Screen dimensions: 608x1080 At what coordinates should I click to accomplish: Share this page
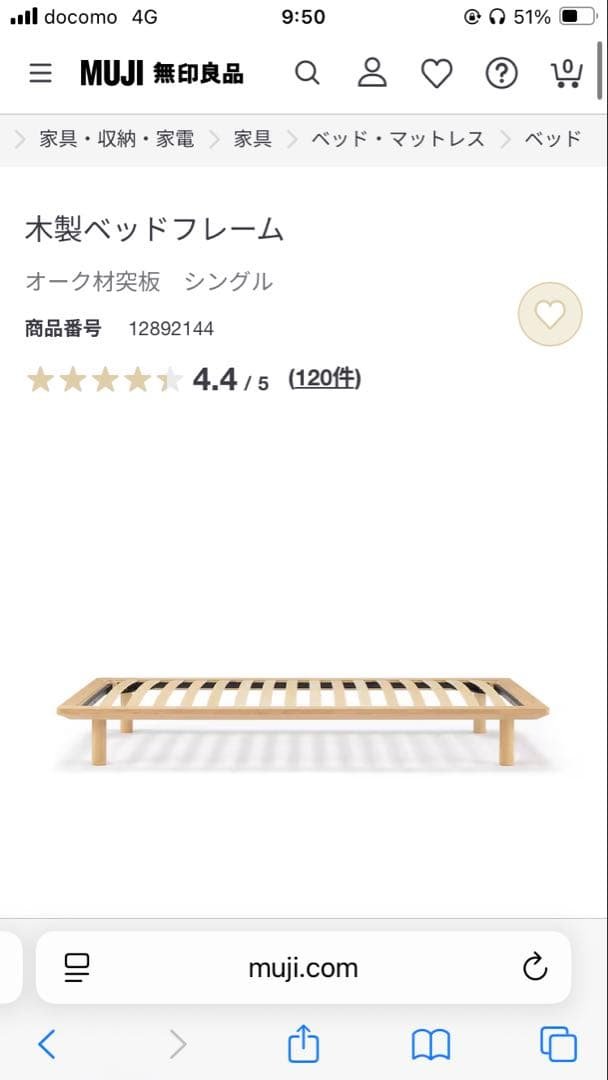(x=303, y=1043)
